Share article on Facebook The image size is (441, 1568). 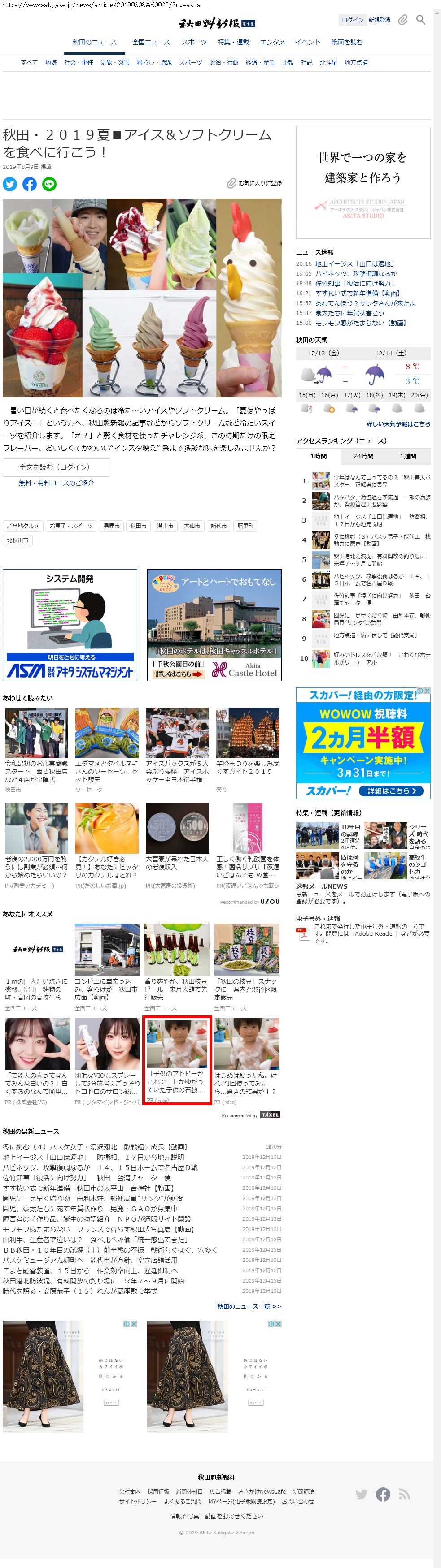coord(30,184)
